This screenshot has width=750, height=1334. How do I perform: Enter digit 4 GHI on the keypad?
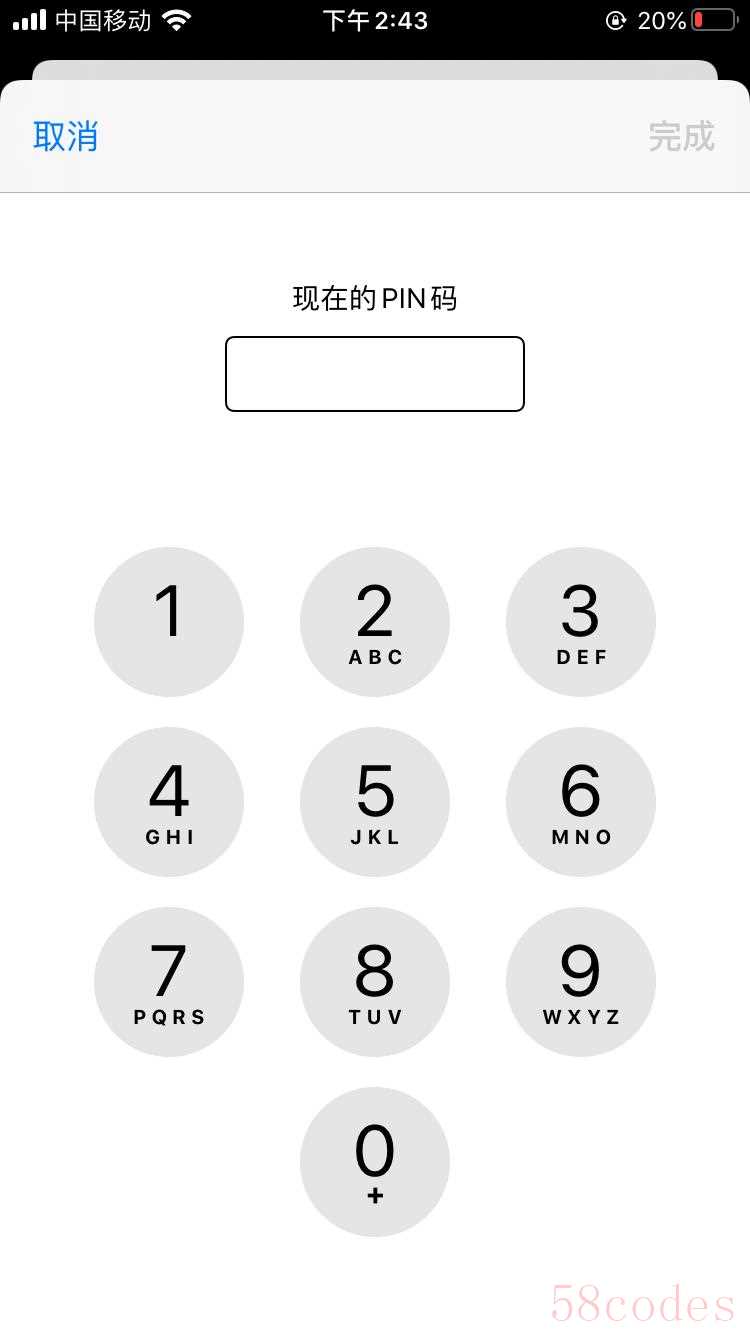click(169, 802)
